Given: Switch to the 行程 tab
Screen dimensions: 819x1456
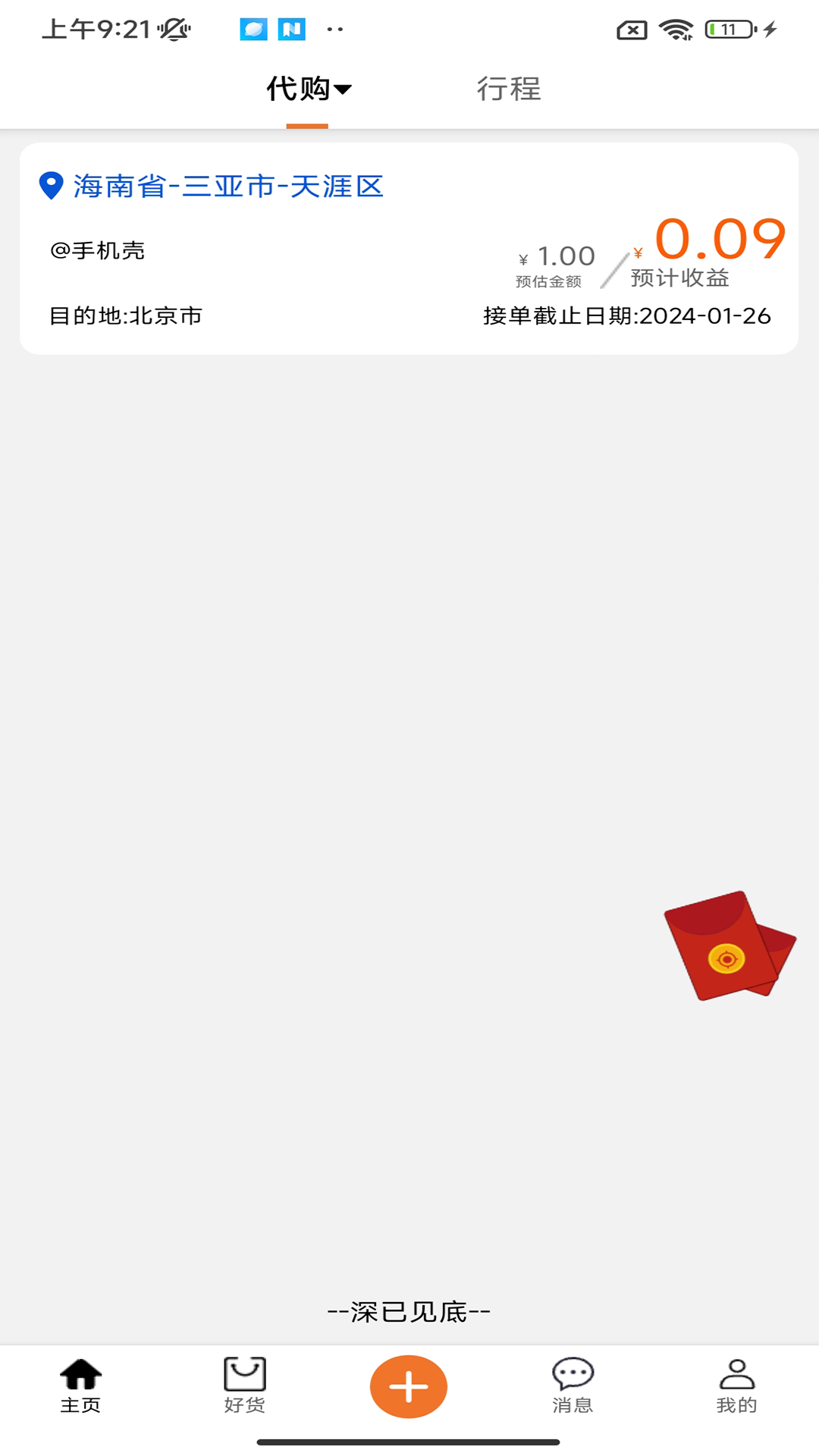Looking at the screenshot, I should click(x=508, y=89).
